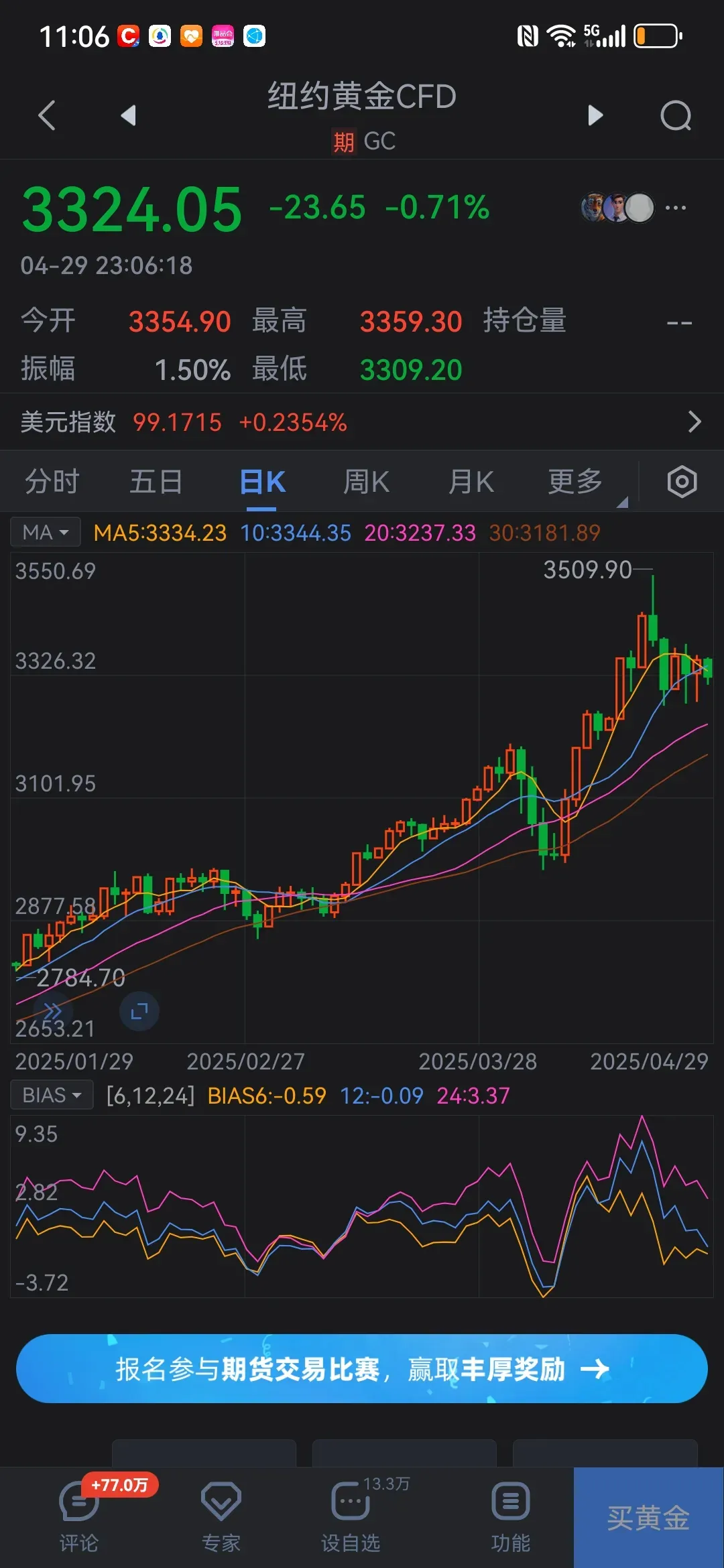Tap the 买黄金 buy gold button
The height and width of the screenshot is (1568, 724).
pos(648,1518)
